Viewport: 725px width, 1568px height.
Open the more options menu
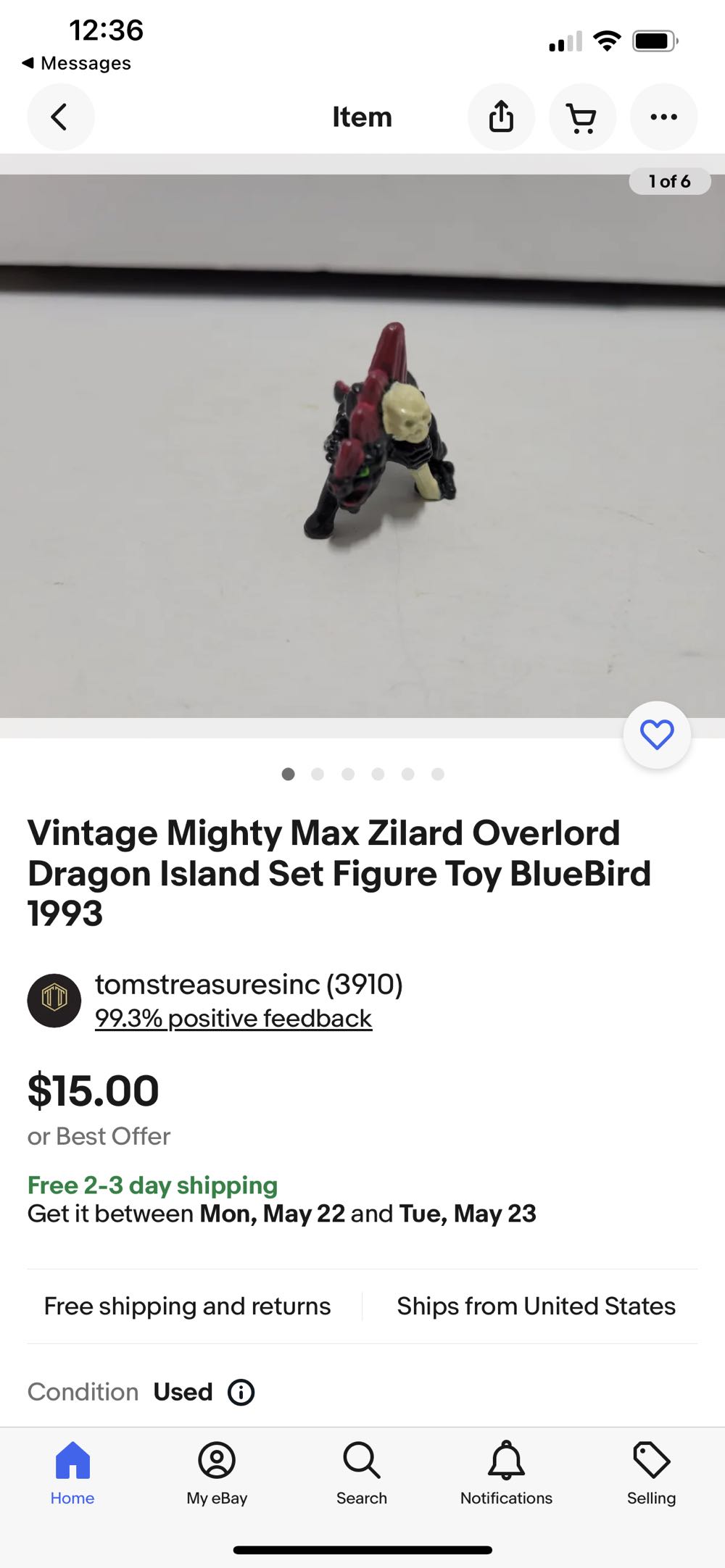pos(664,117)
